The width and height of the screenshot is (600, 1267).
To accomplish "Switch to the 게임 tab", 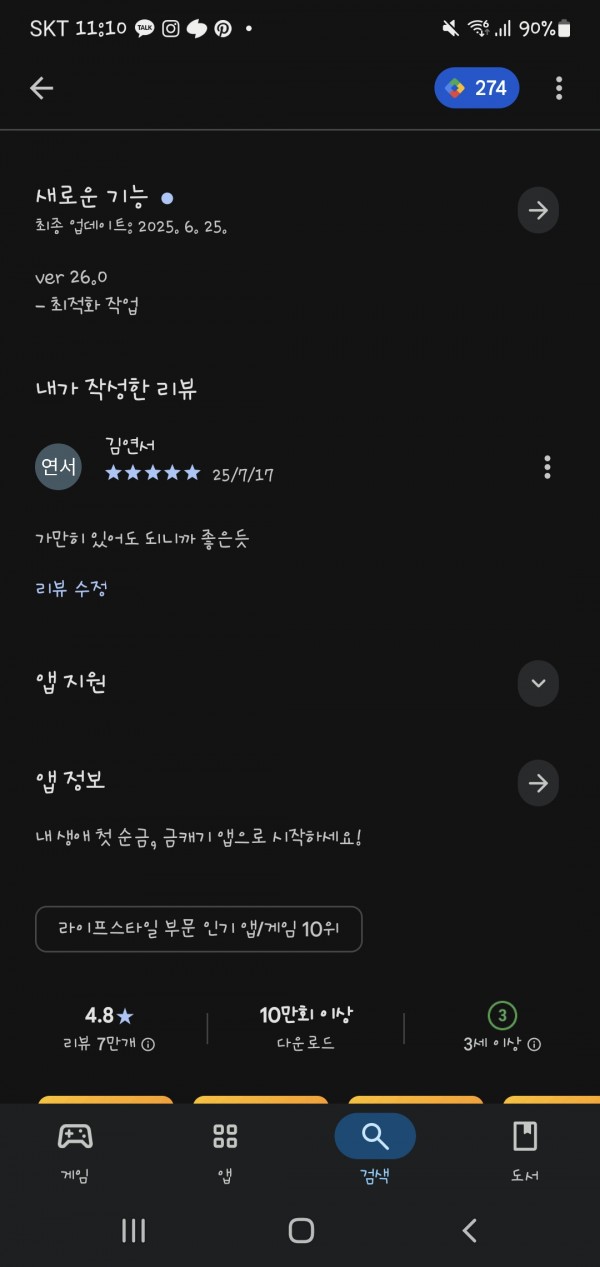I will tap(75, 1150).
